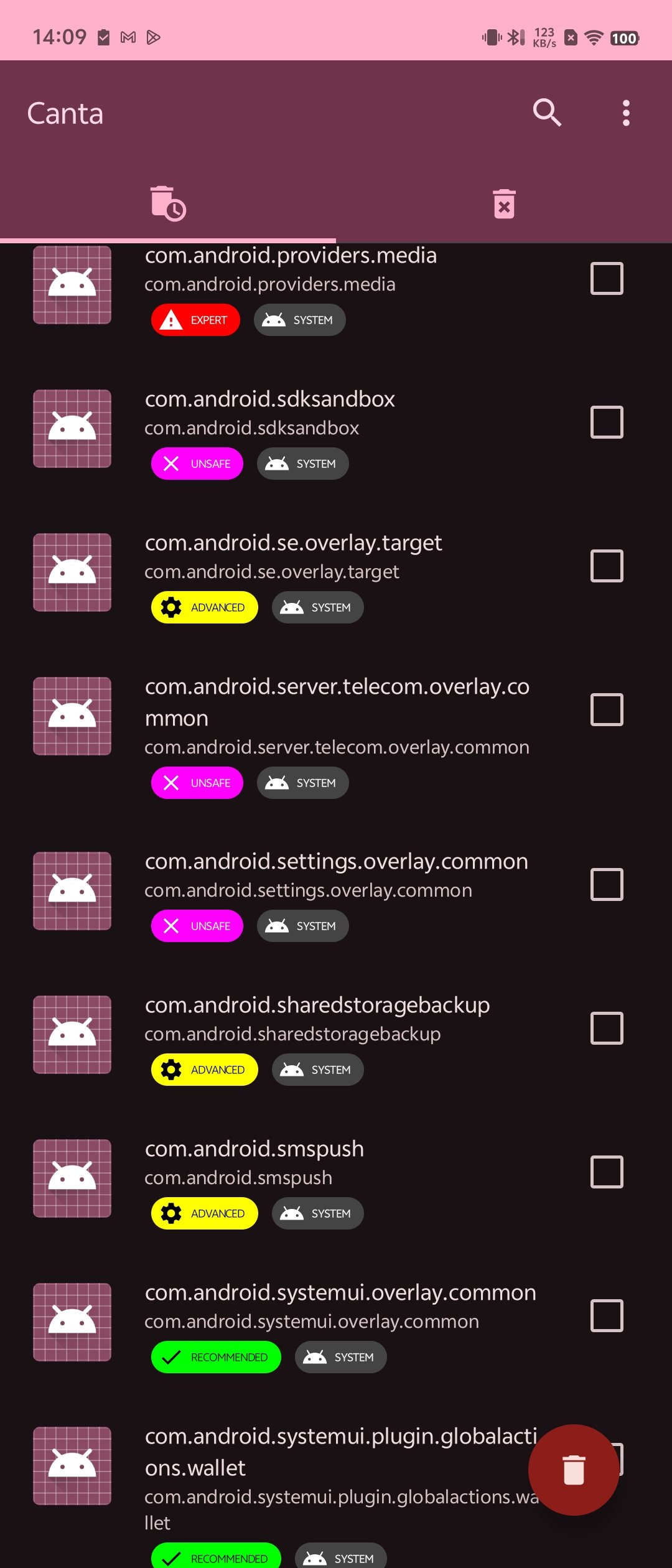The height and width of the screenshot is (1568, 672).
Task: Select the com.android.smspush checkbox
Action: [x=607, y=1172]
